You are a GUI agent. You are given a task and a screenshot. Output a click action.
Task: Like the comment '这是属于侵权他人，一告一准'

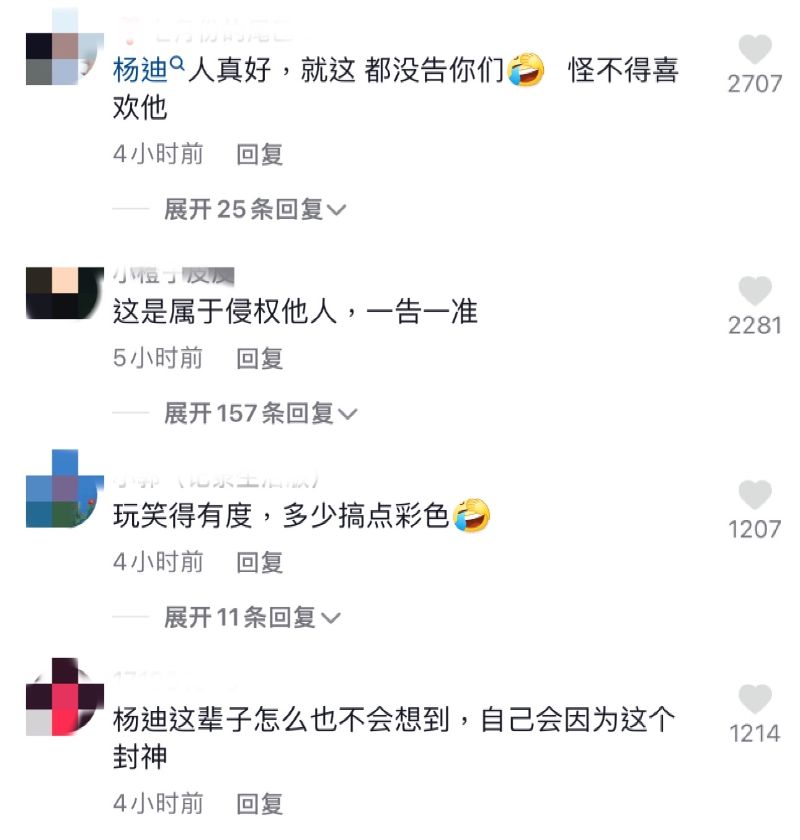coord(755,292)
